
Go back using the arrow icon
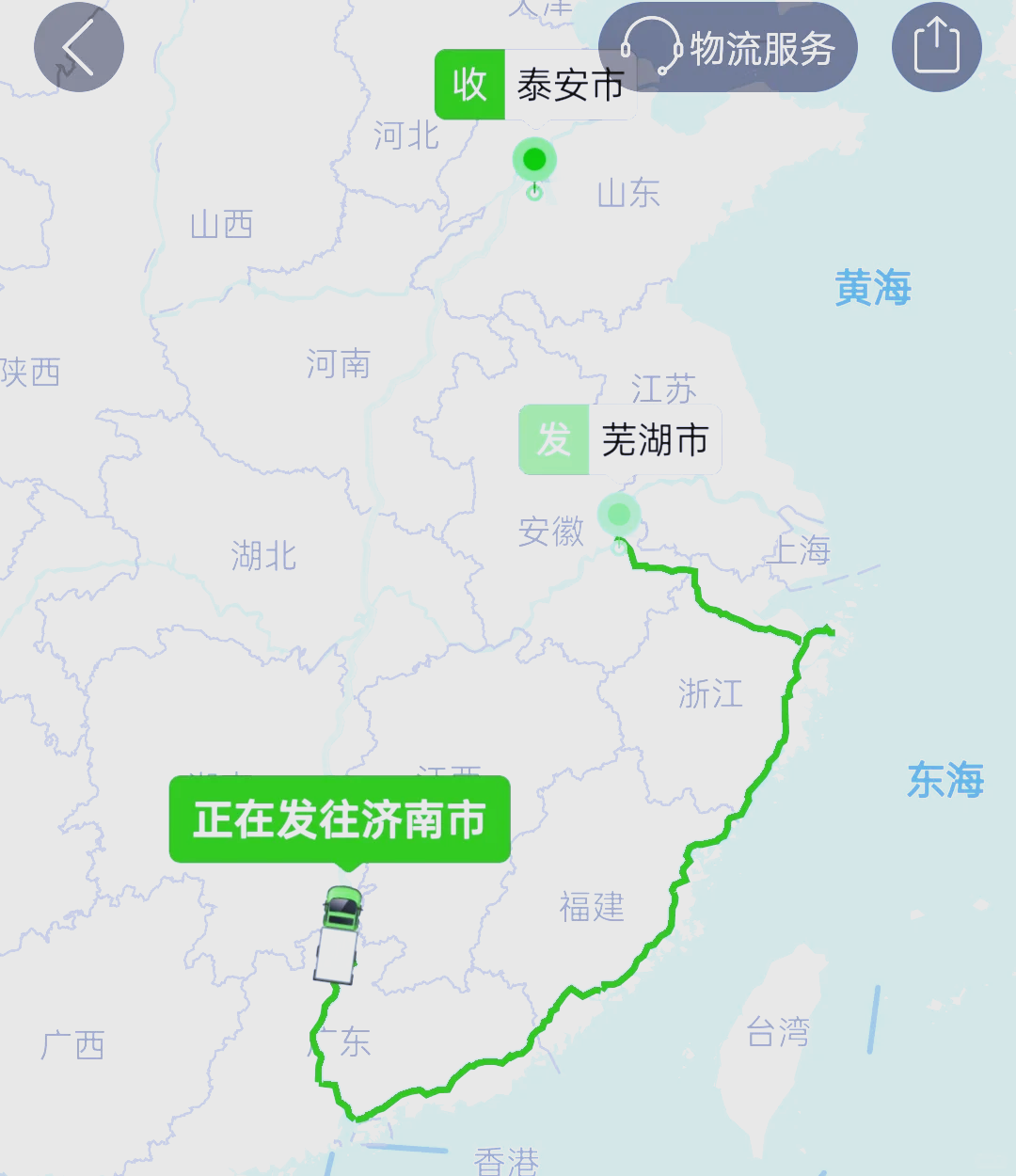pyautogui.click(x=79, y=47)
